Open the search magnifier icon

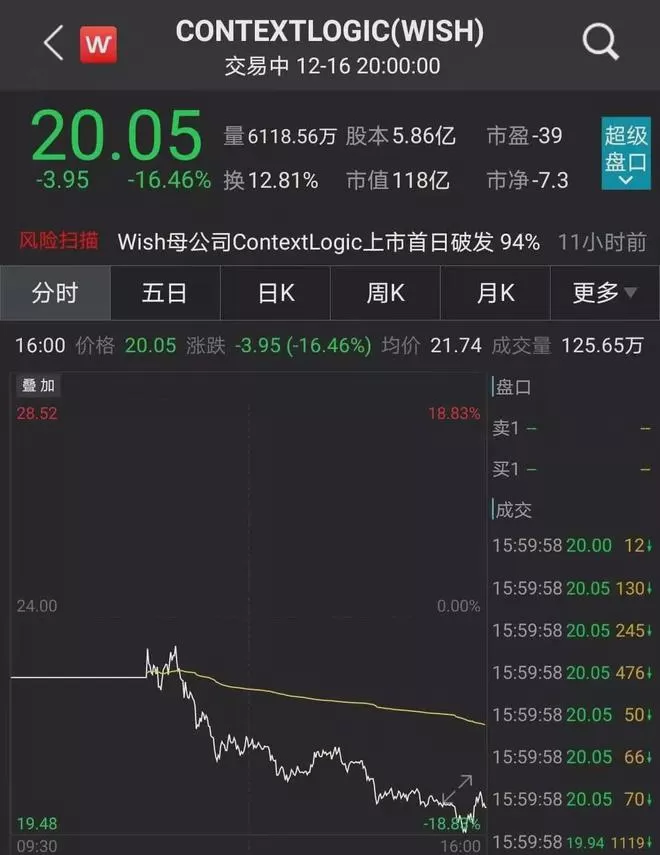[600, 41]
